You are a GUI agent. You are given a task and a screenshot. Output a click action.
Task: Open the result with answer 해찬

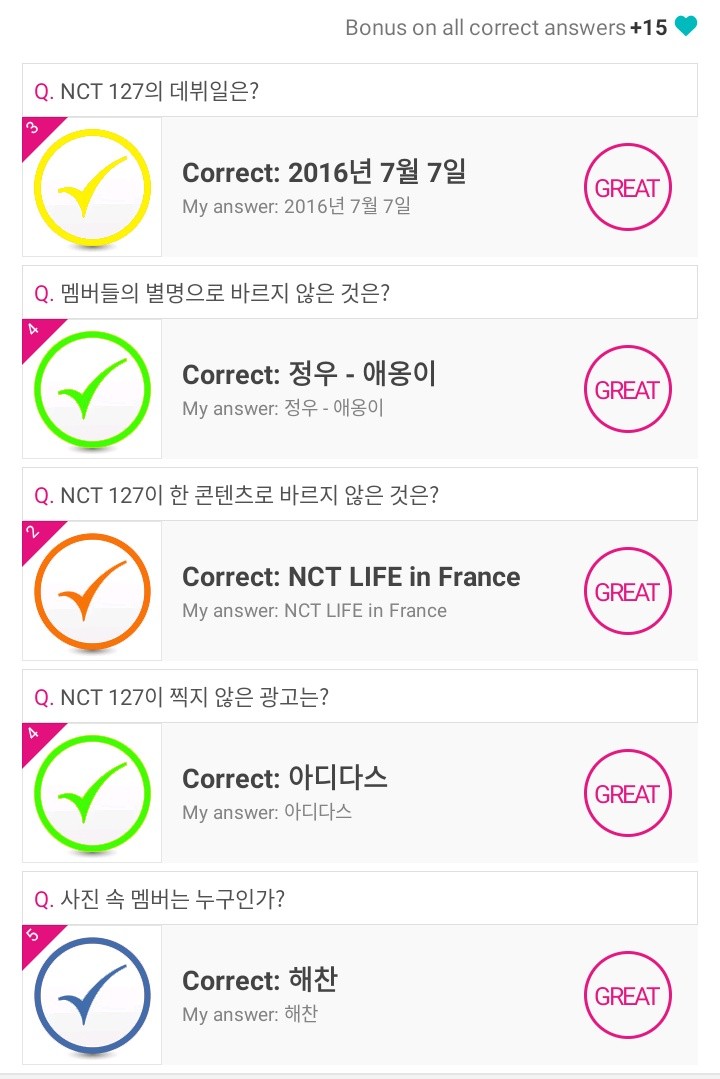pyautogui.click(x=360, y=995)
